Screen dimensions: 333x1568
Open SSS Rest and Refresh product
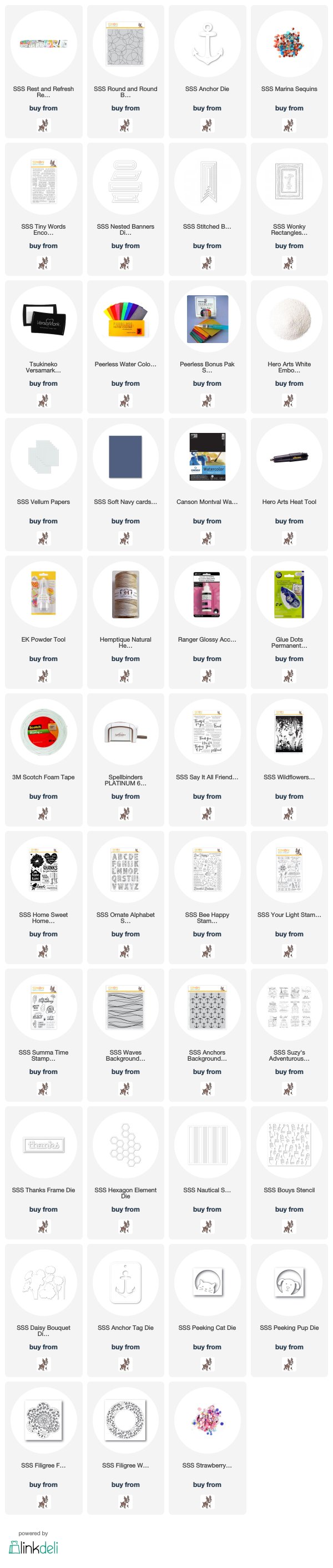point(43,44)
